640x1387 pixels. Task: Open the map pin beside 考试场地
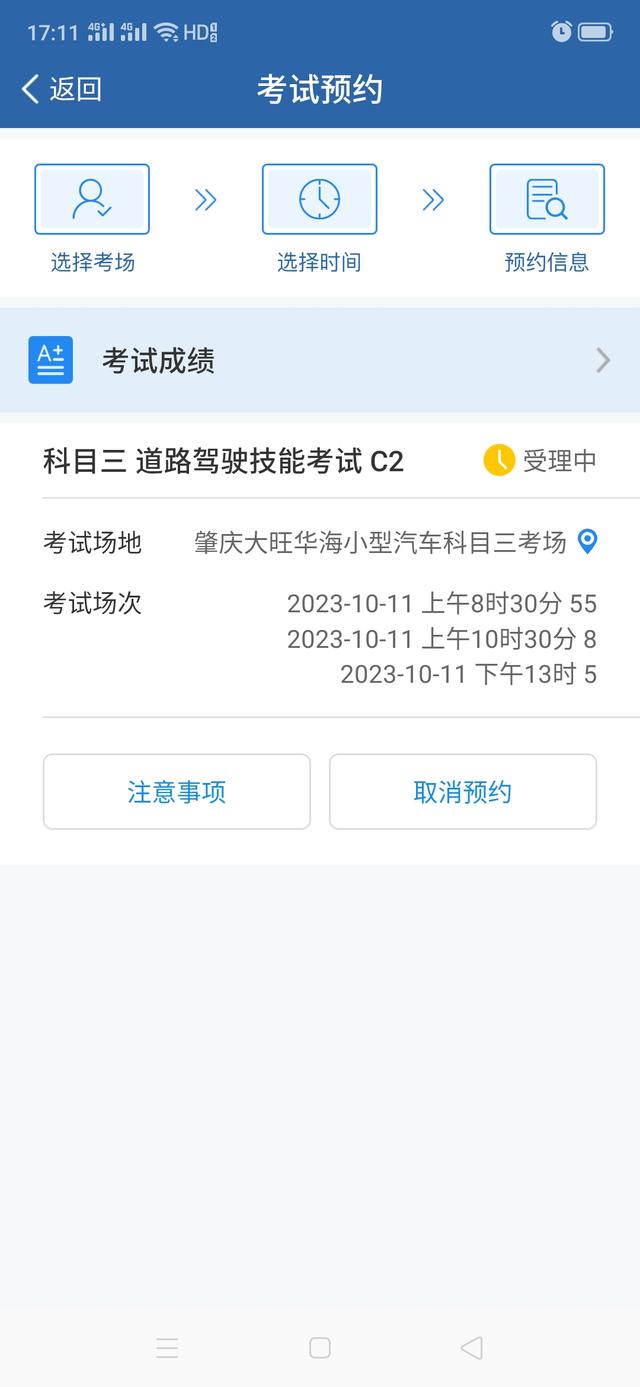[x=588, y=542]
